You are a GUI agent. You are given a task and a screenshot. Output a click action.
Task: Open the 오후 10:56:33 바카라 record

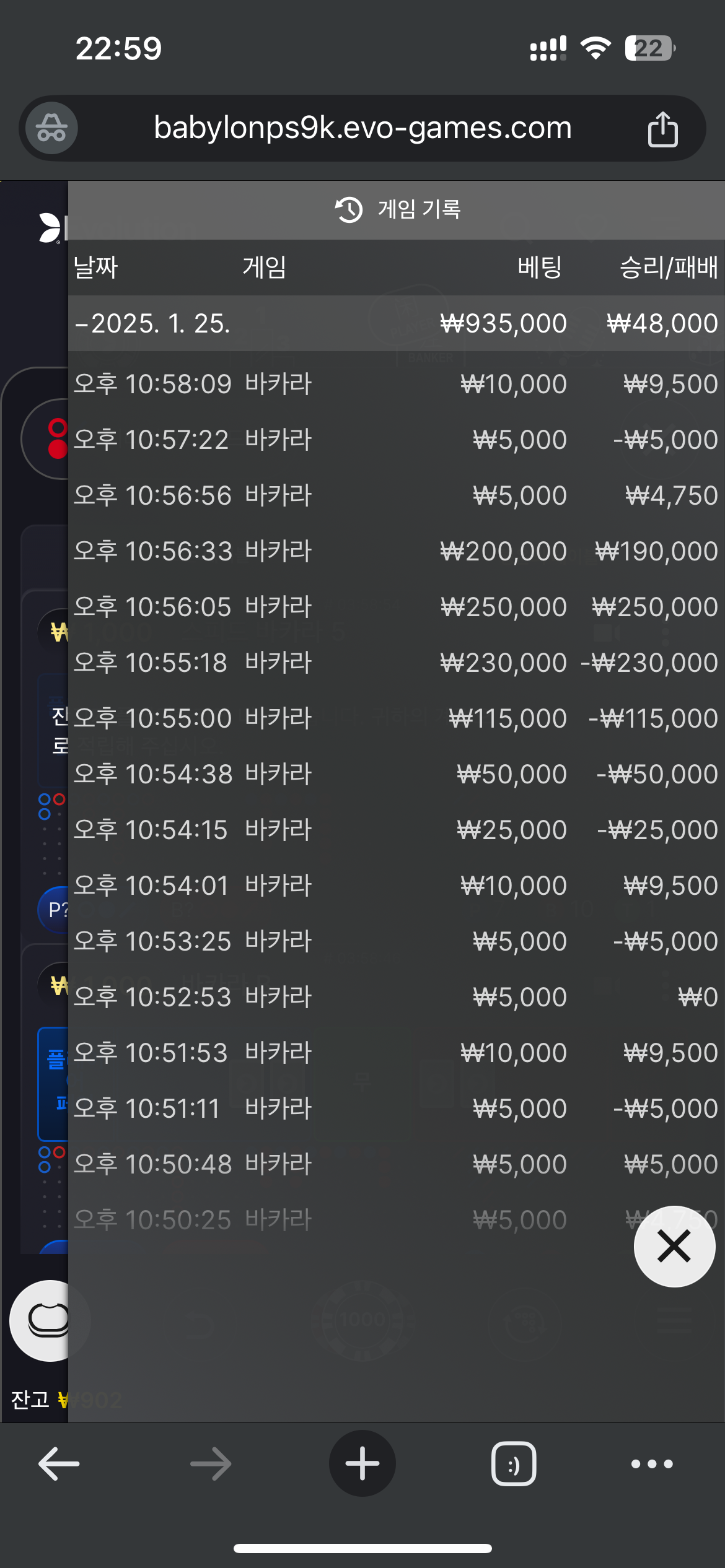(397, 551)
